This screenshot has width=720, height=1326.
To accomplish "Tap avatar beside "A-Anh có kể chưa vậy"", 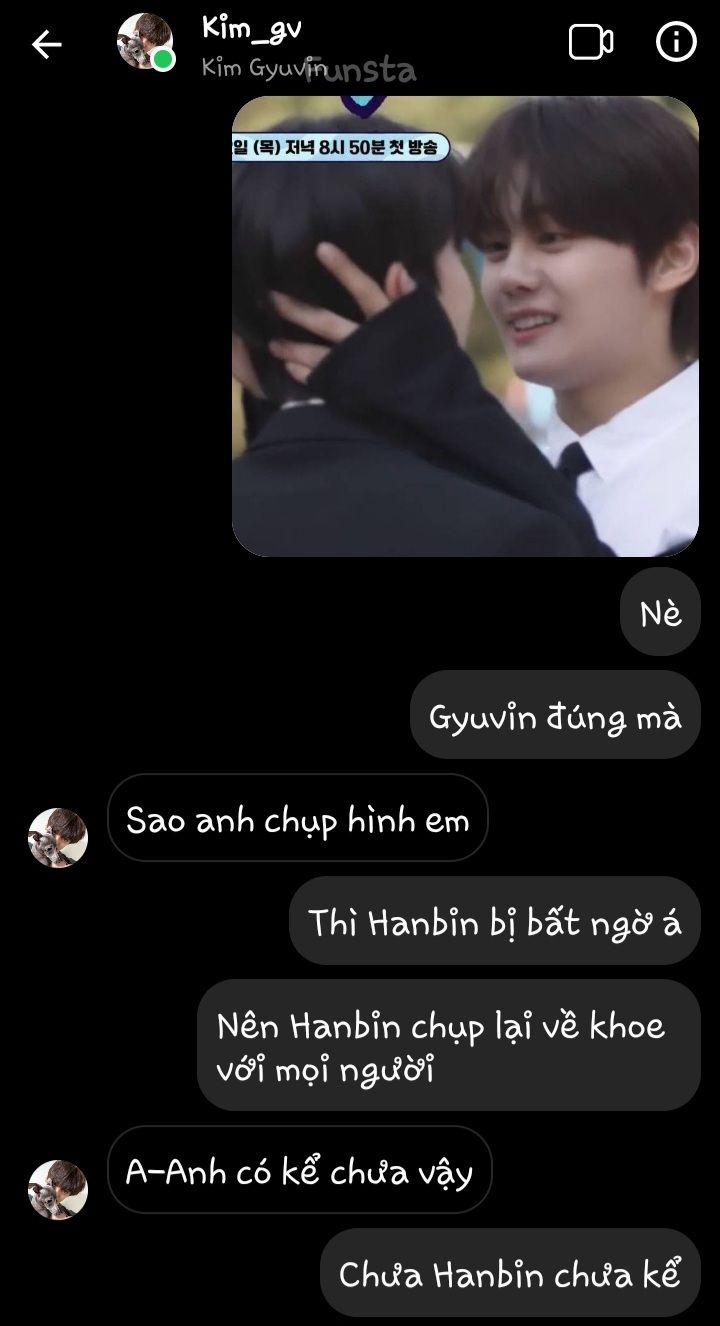I will 58,1189.
